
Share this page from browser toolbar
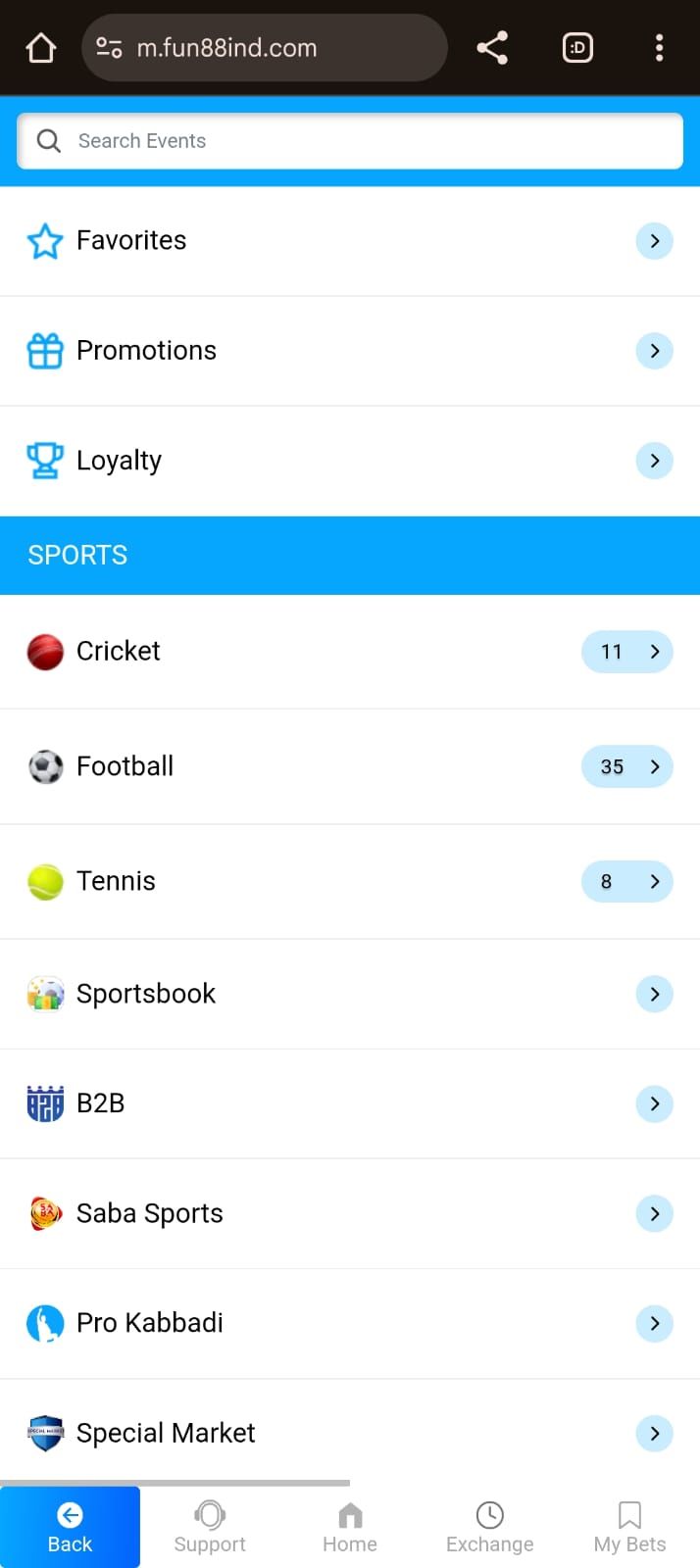pos(492,48)
